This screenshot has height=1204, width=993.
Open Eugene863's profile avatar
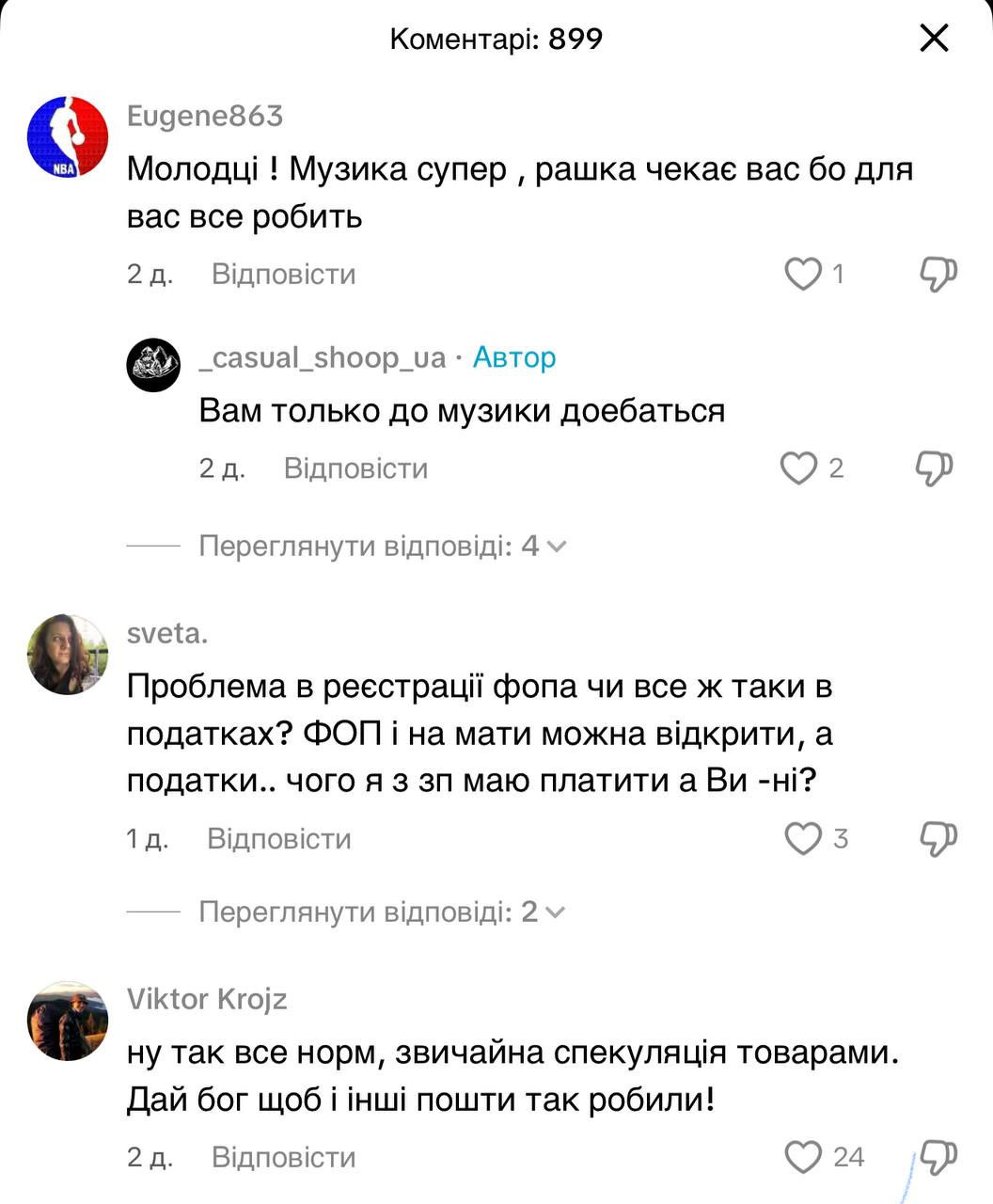click(x=67, y=136)
